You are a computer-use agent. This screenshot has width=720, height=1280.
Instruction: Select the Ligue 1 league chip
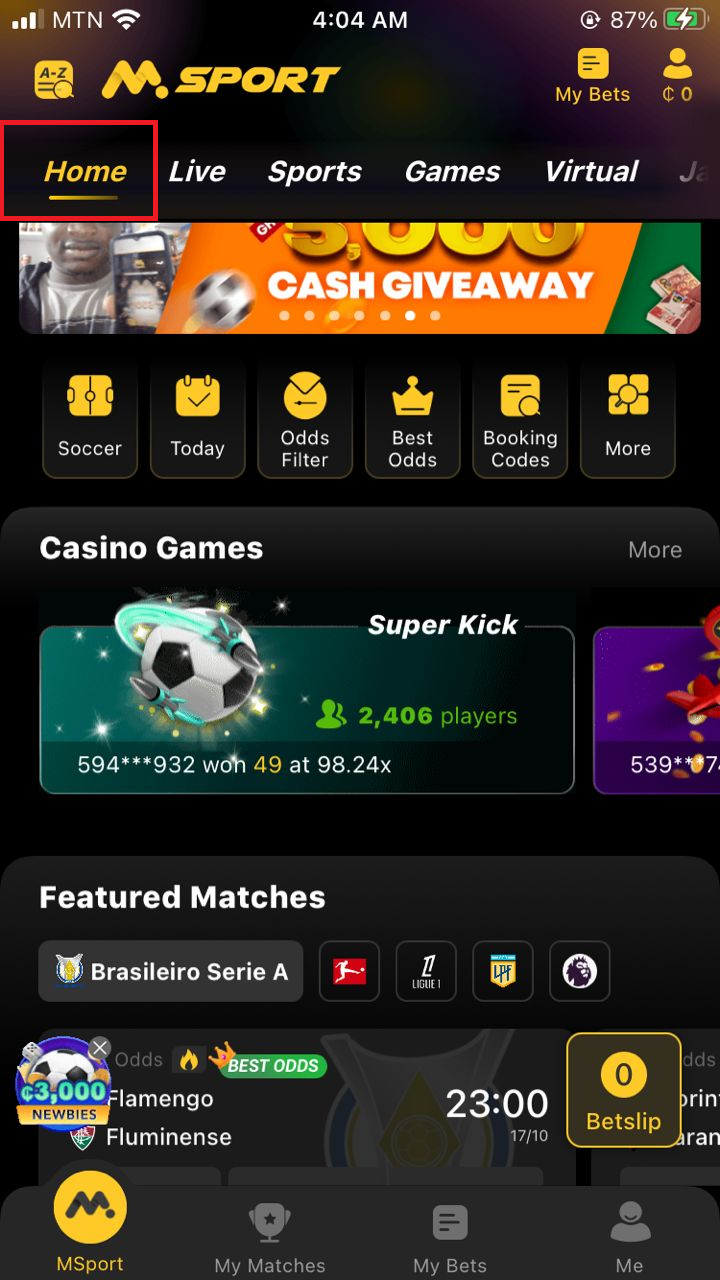(x=426, y=971)
